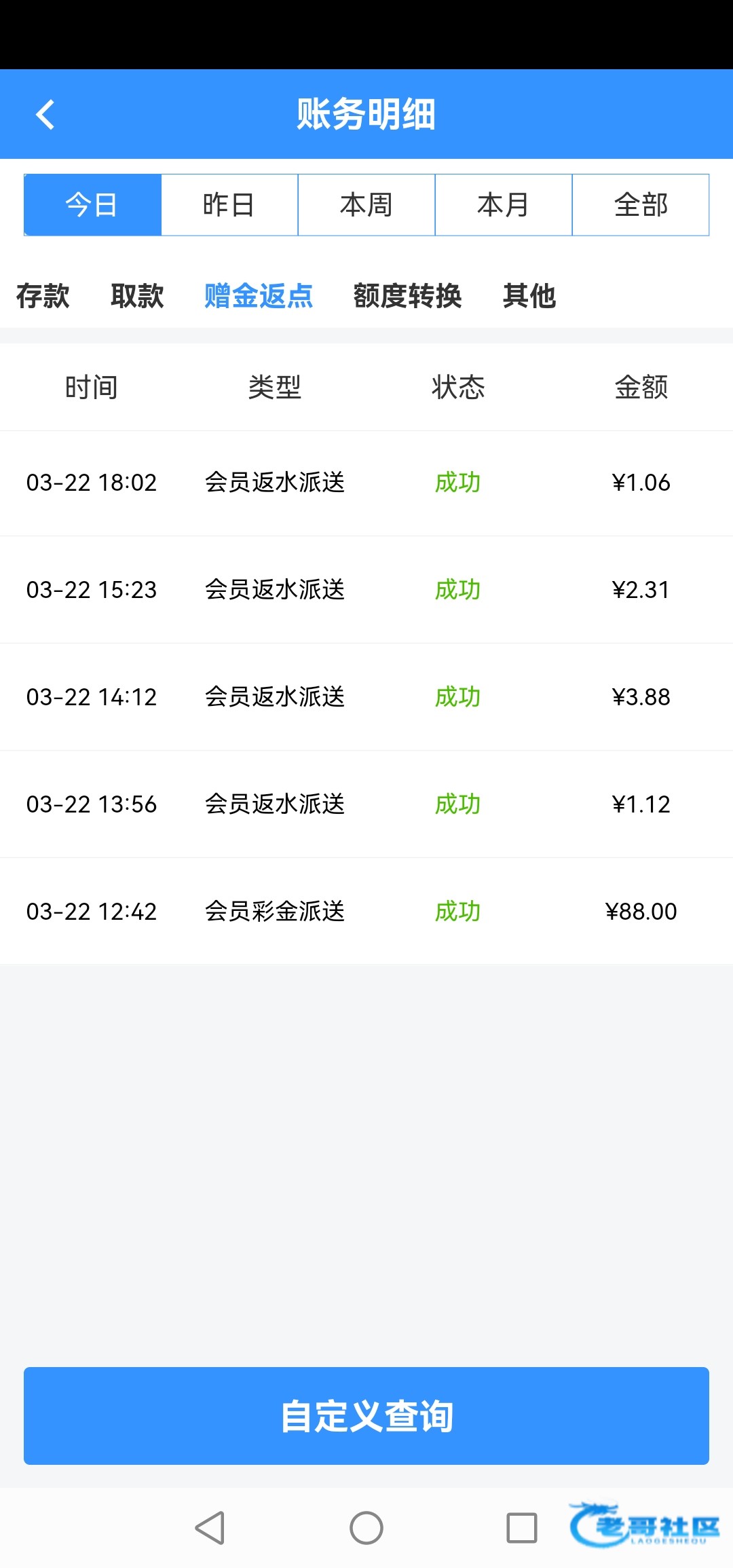Select the 今日 date filter

coord(92,205)
